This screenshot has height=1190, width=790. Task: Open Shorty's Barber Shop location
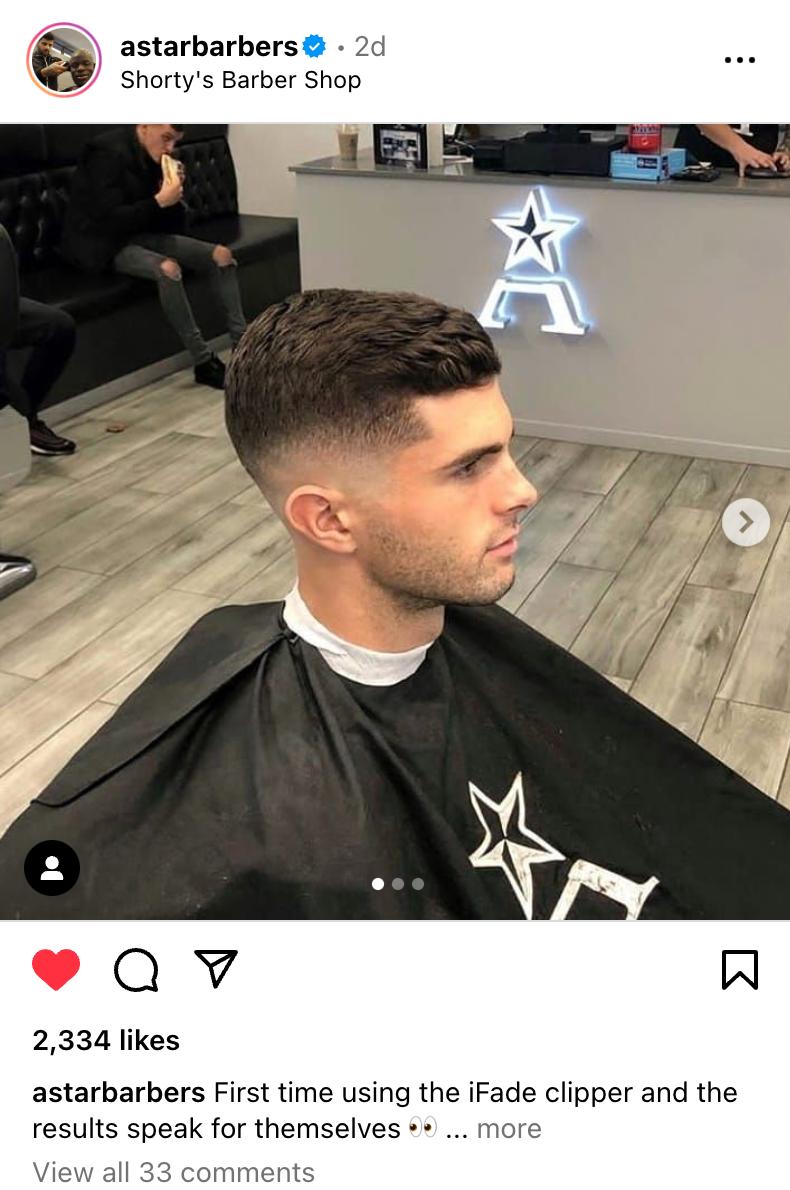(240, 80)
